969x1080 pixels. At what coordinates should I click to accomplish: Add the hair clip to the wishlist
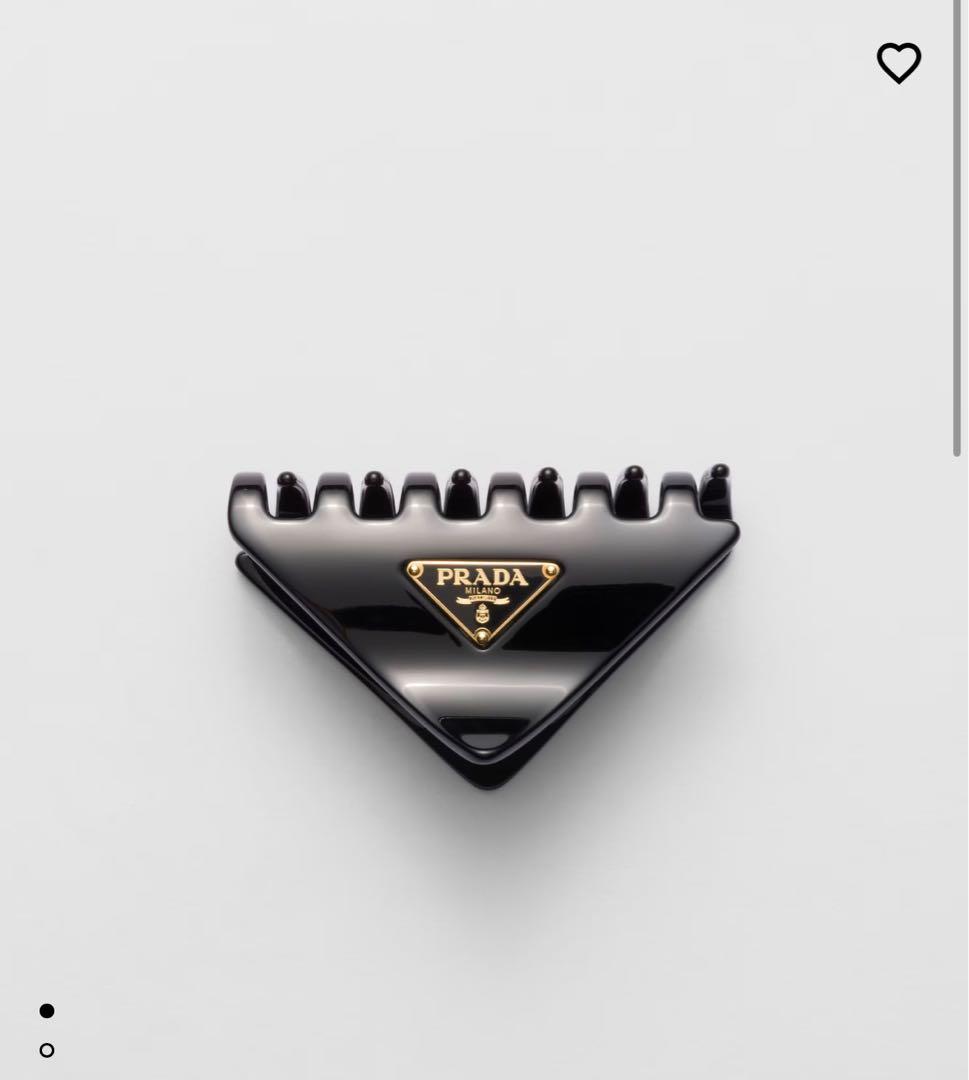click(x=898, y=63)
